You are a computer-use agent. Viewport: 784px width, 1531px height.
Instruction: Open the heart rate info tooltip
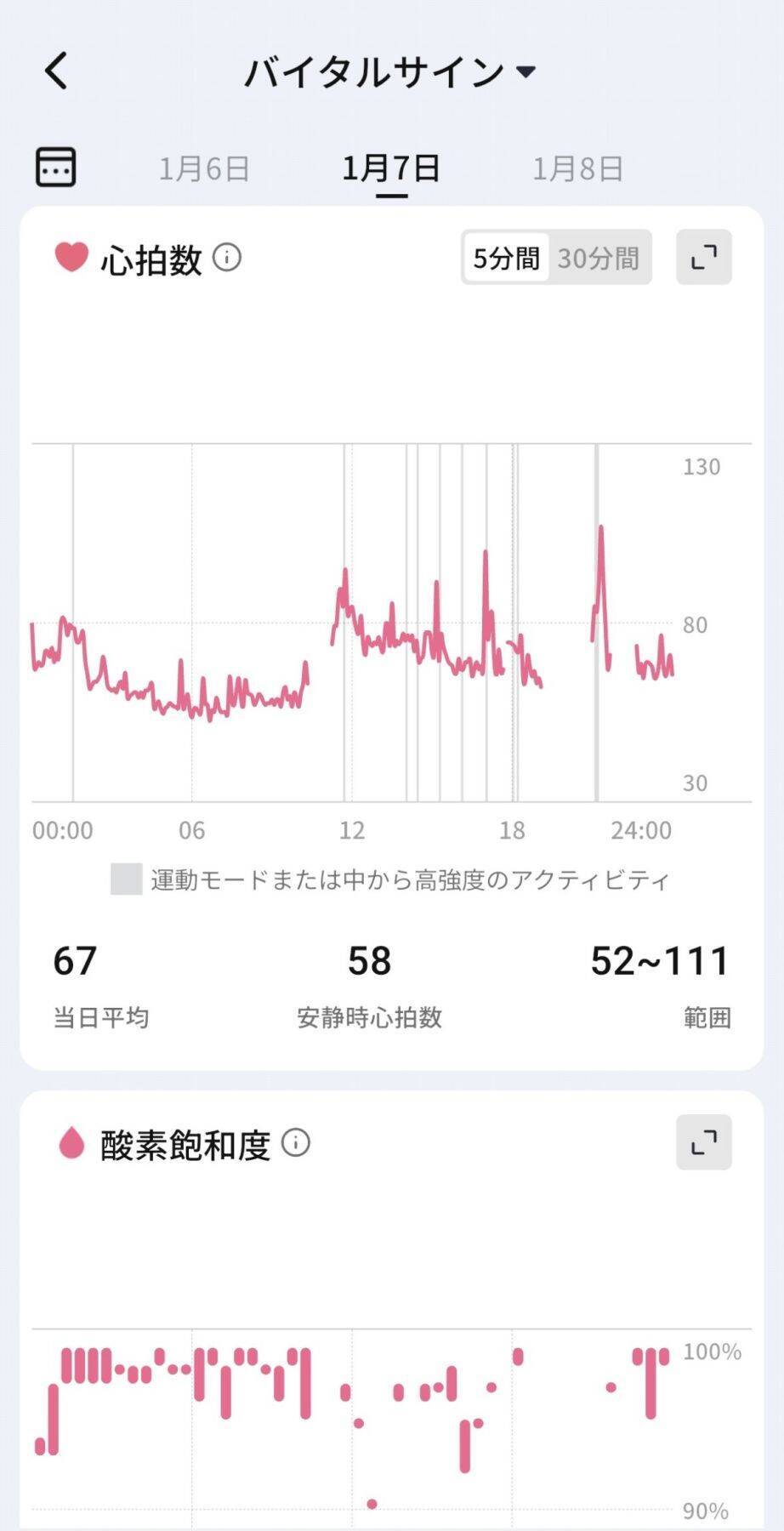(x=227, y=256)
